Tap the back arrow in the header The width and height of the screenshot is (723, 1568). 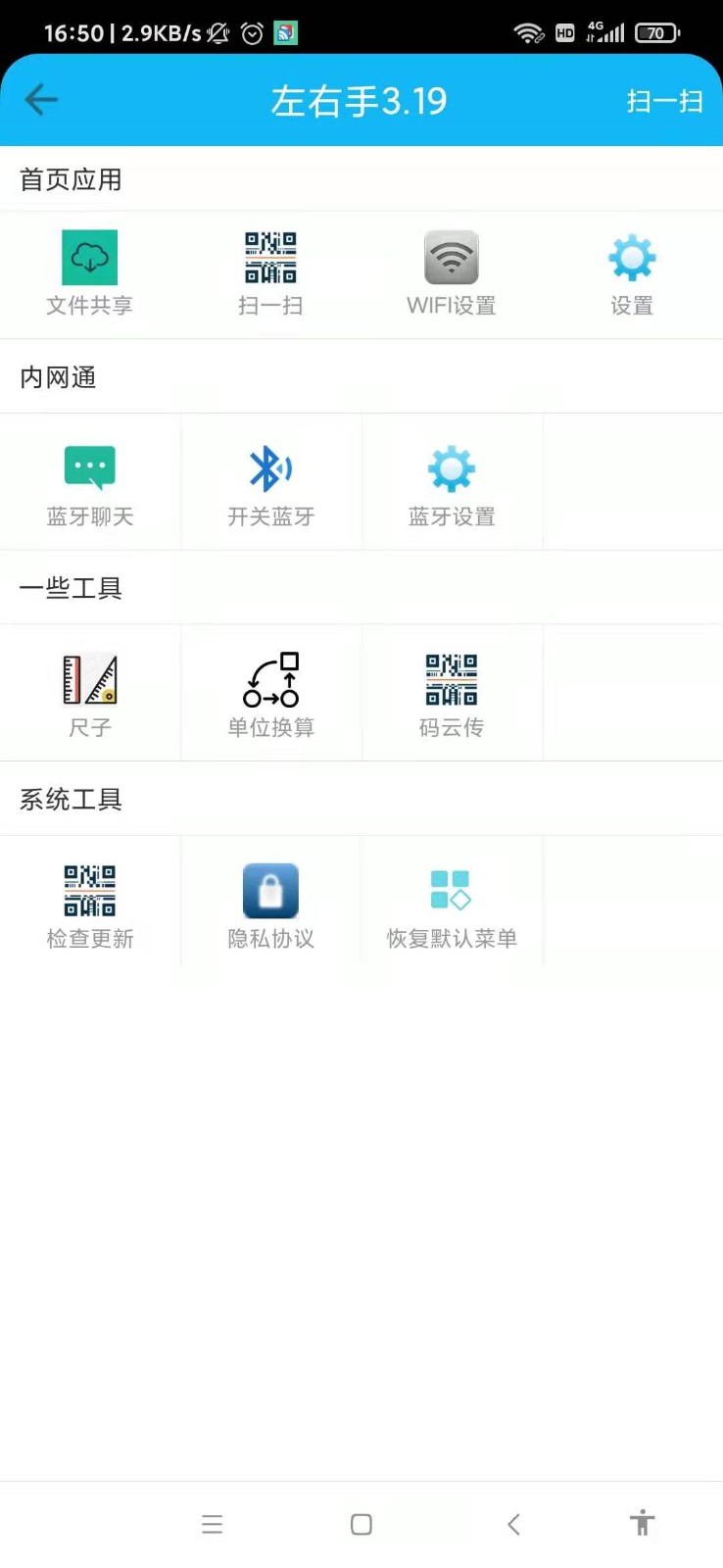point(39,100)
